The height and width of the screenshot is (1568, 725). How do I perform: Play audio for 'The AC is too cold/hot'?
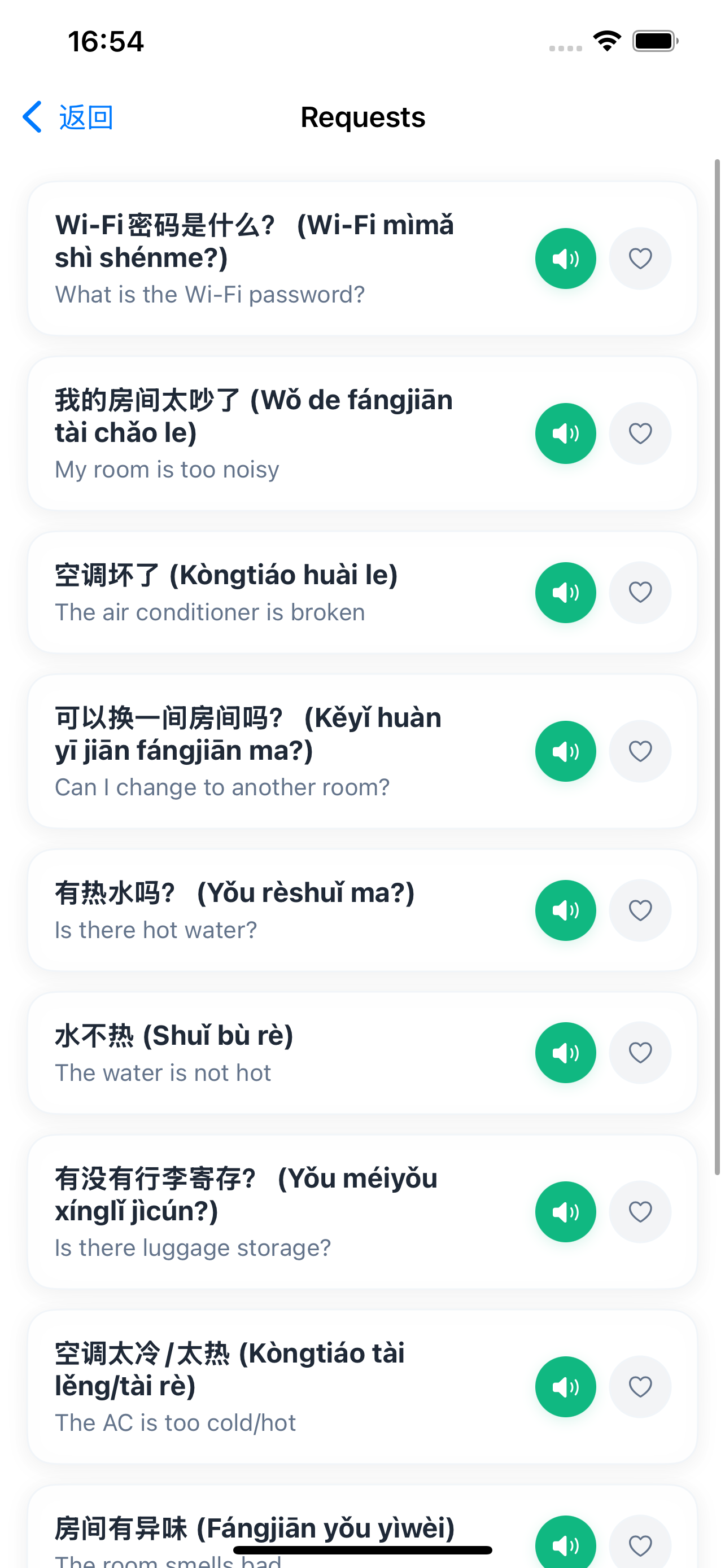coord(565,1386)
